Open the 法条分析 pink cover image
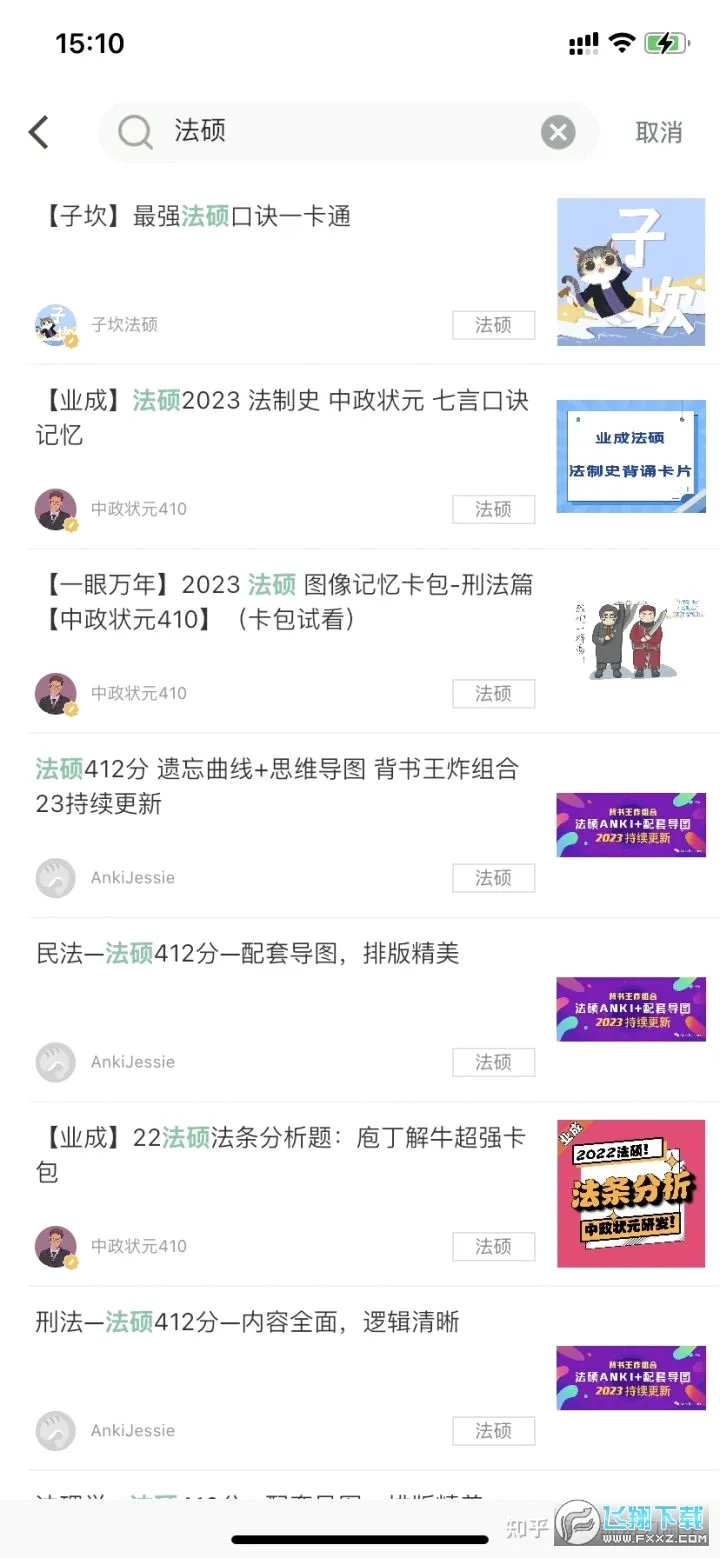The image size is (720, 1558). pos(631,1194)
